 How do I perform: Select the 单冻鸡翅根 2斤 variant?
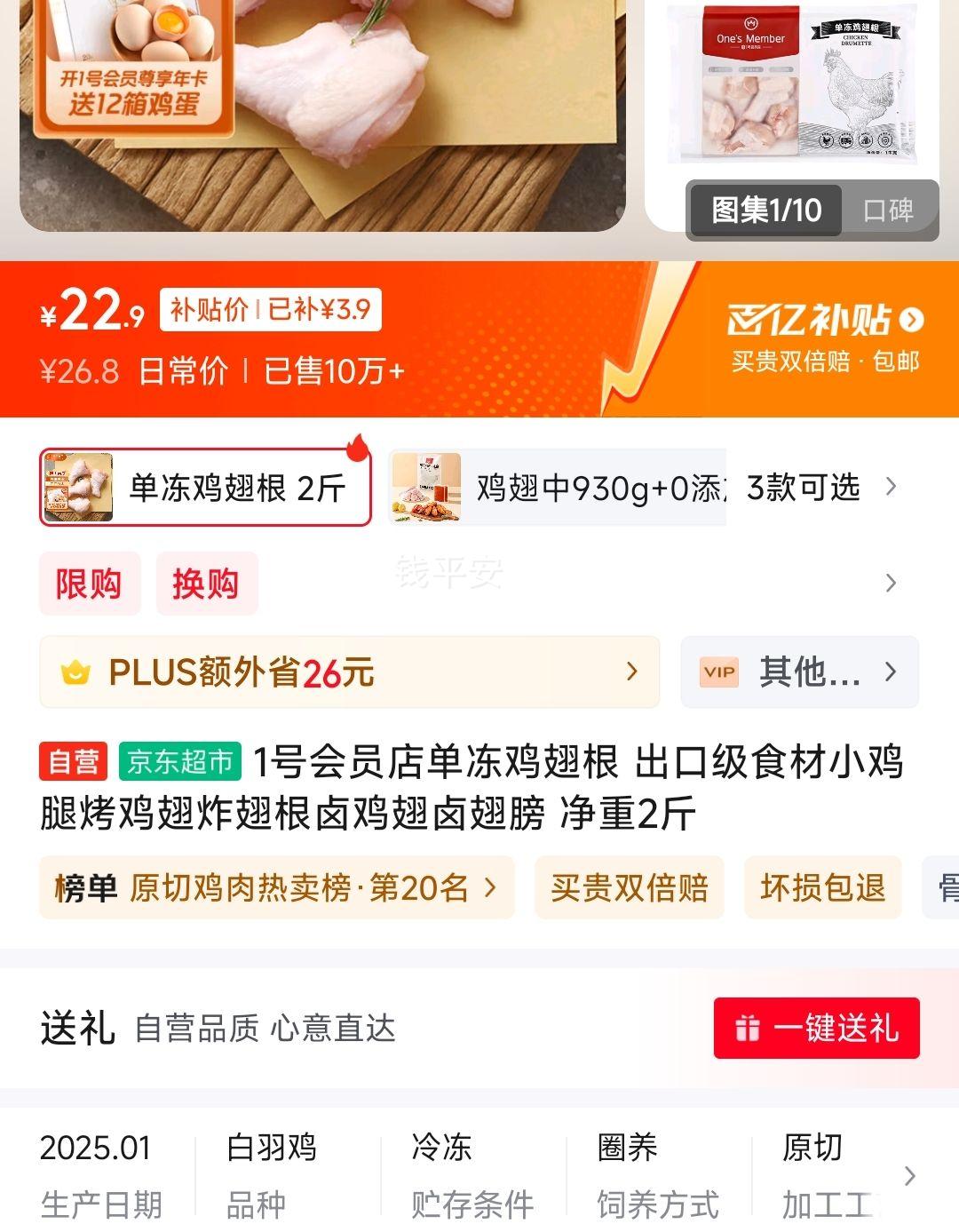[x=205, y=487]
